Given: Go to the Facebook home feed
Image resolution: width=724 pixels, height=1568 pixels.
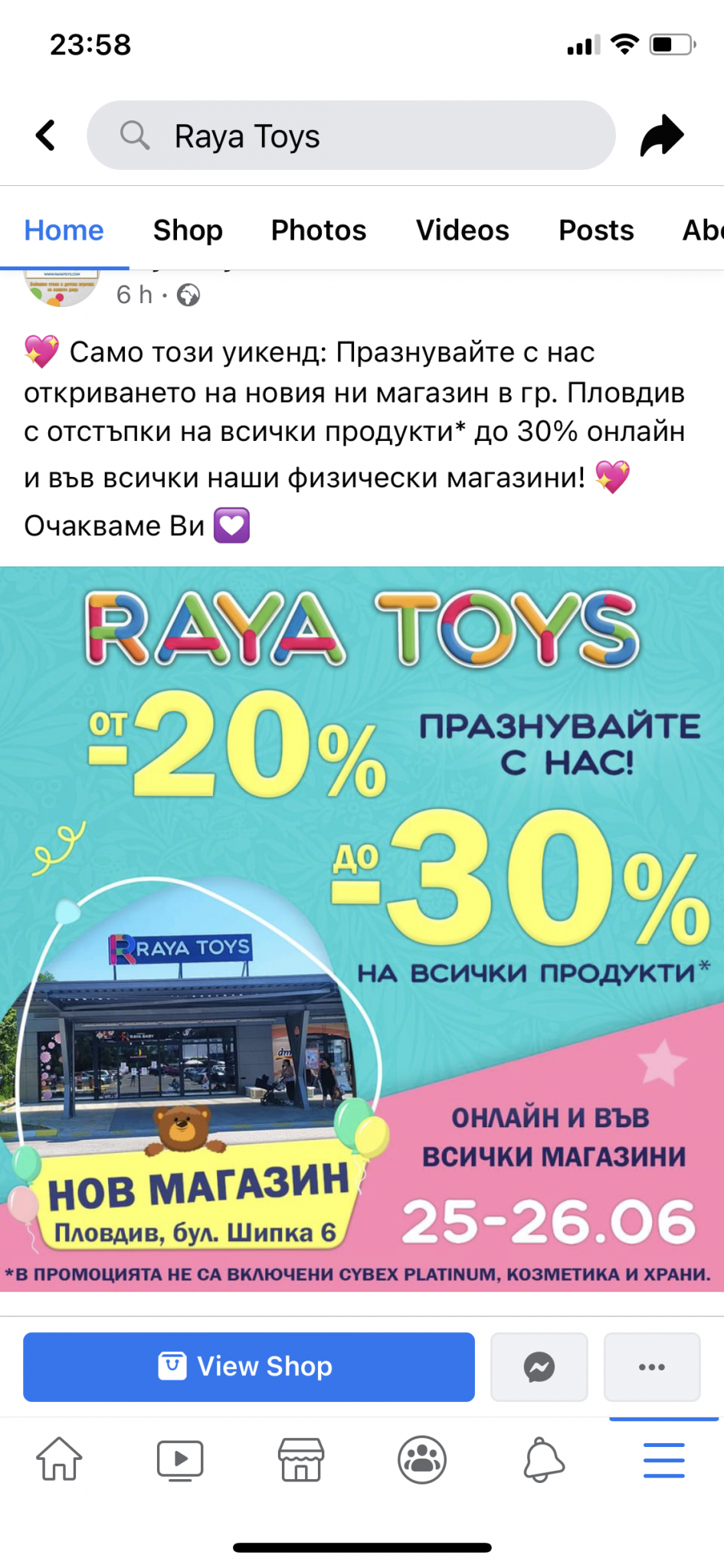Looking at the screenshot, I should [x=59, y=1459].
